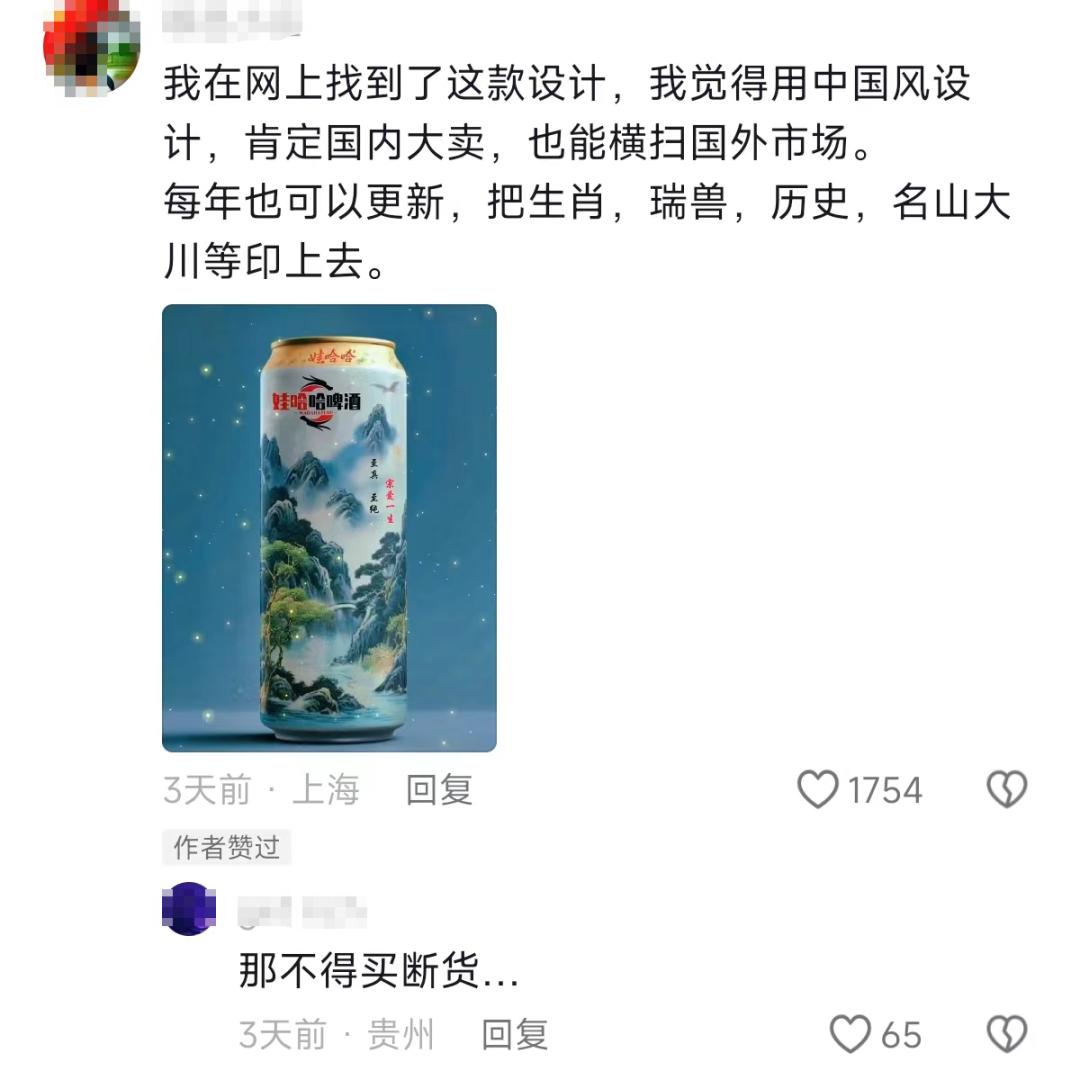Dislike the comment from 上海
Viewport: 1080px width, 1080px height.
(1006, 790)
